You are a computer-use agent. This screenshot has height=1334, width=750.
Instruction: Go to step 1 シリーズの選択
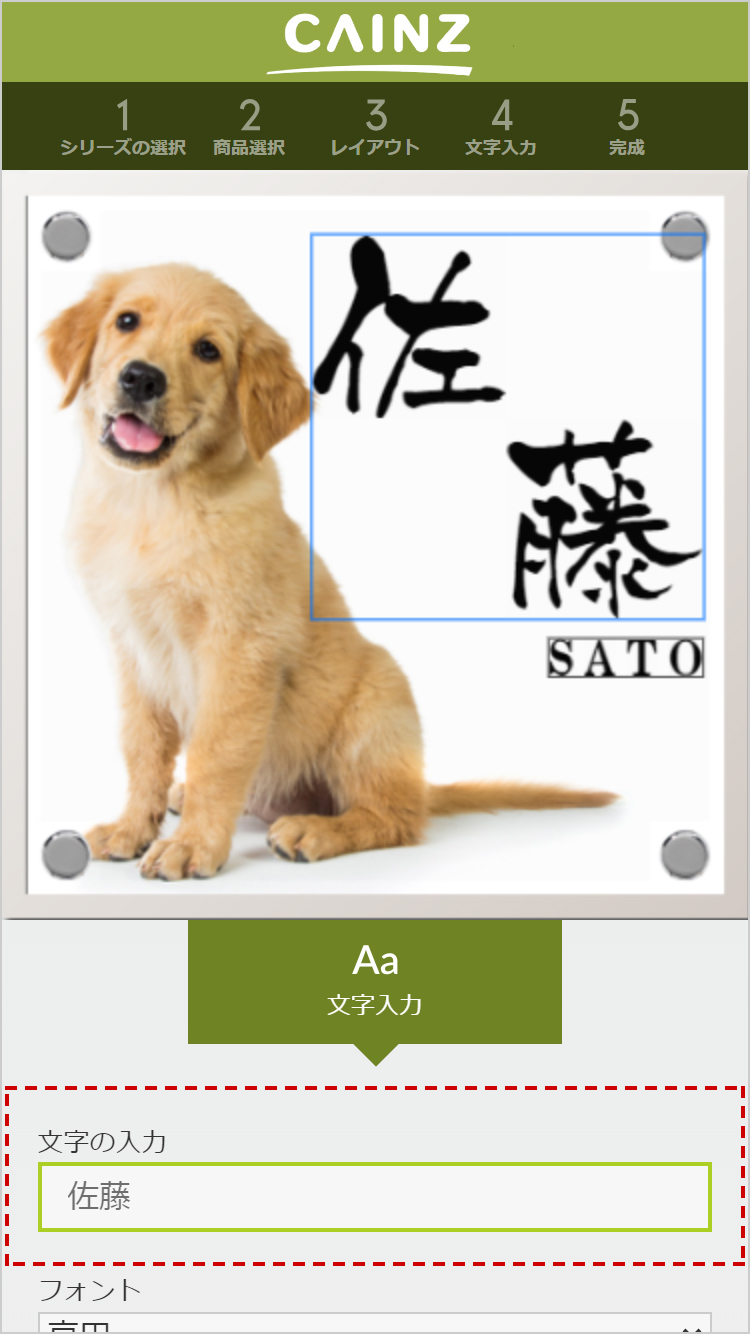point(123,128)
